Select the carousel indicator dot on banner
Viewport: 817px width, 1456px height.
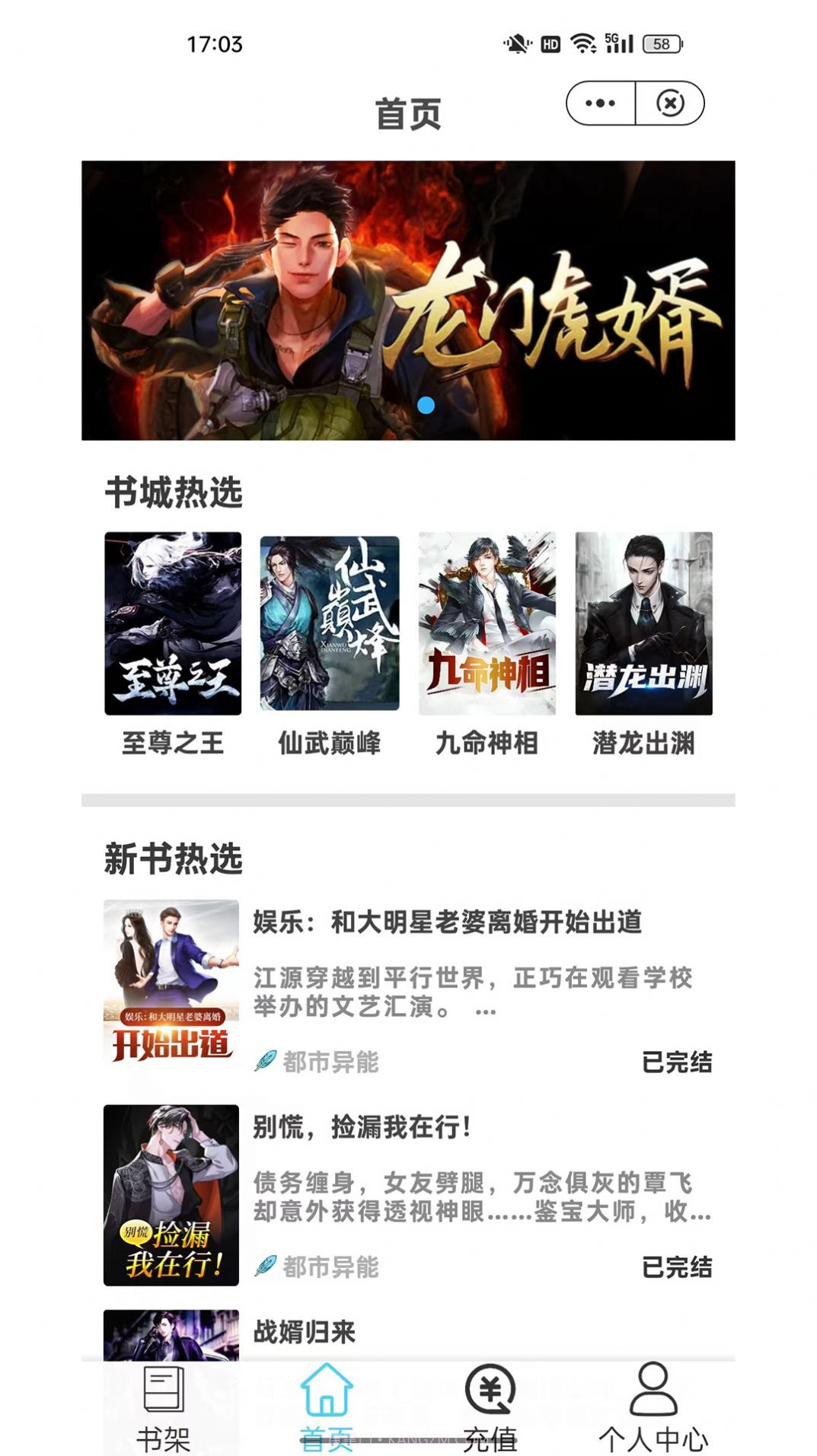tap(426, 406)
